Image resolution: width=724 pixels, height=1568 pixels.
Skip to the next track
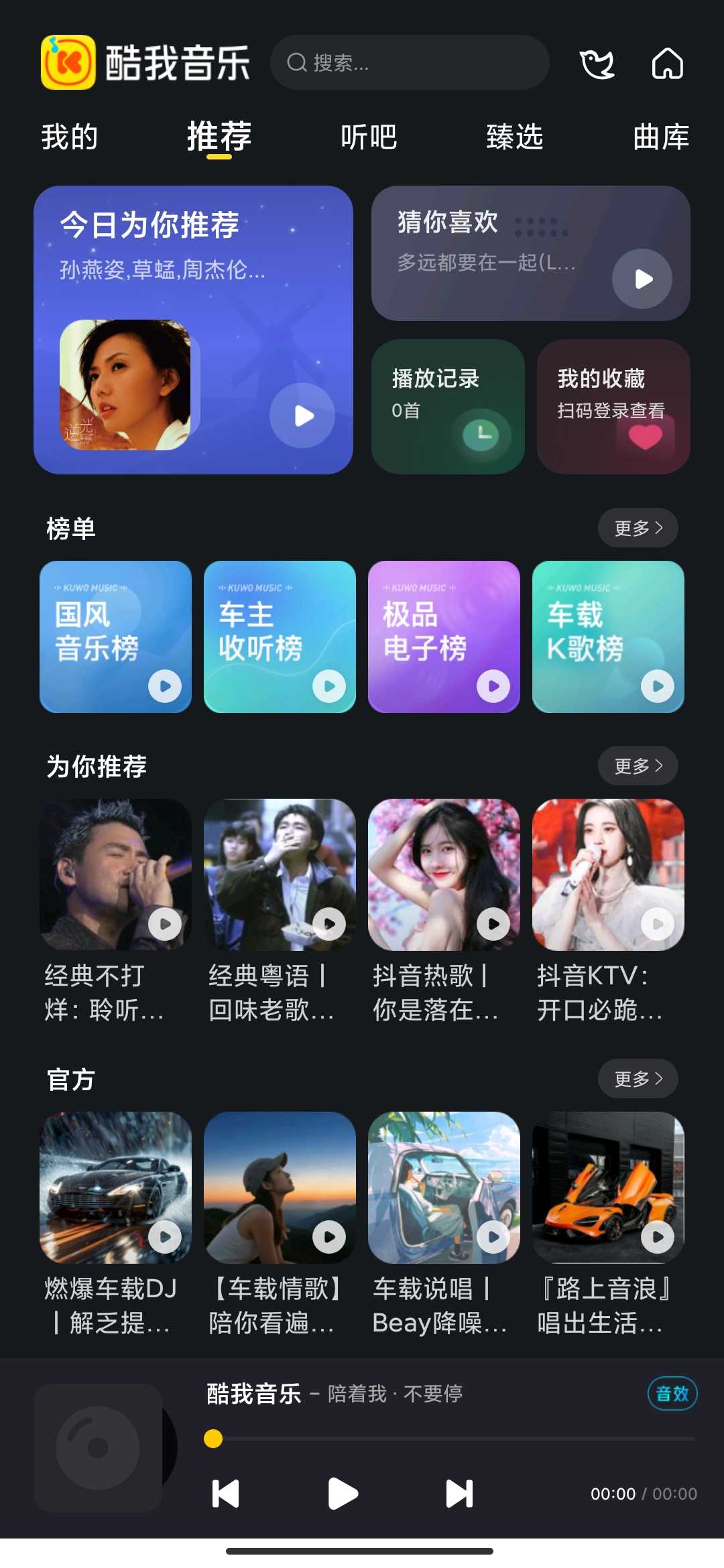coord(460,1494)
